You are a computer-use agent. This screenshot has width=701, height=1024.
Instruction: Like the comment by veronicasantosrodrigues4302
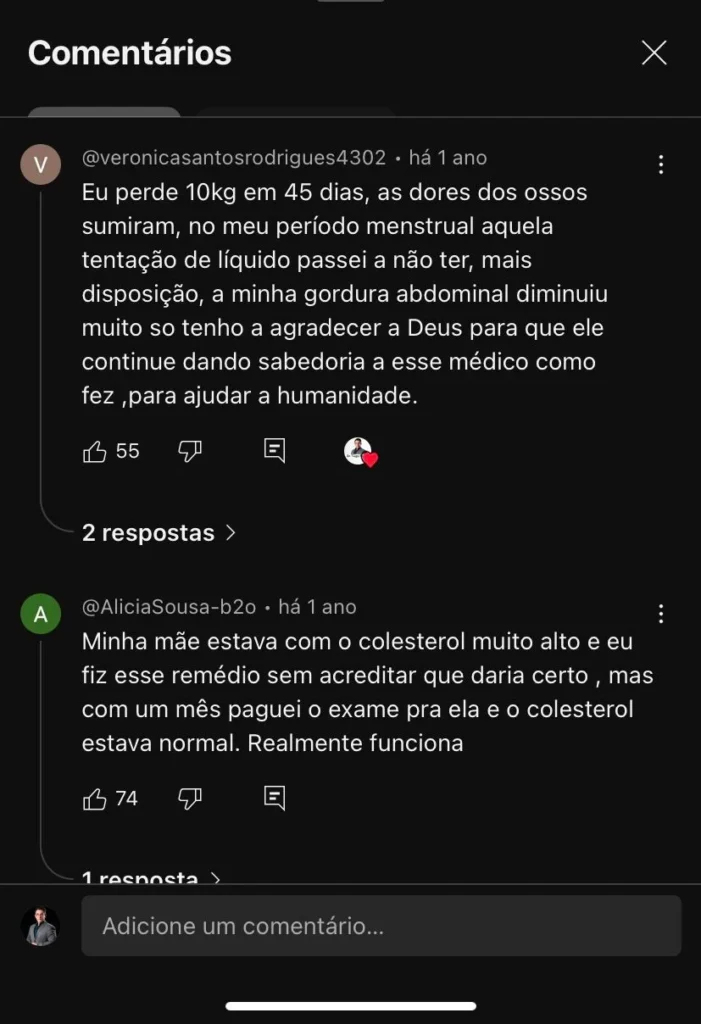tap(95, 452)
